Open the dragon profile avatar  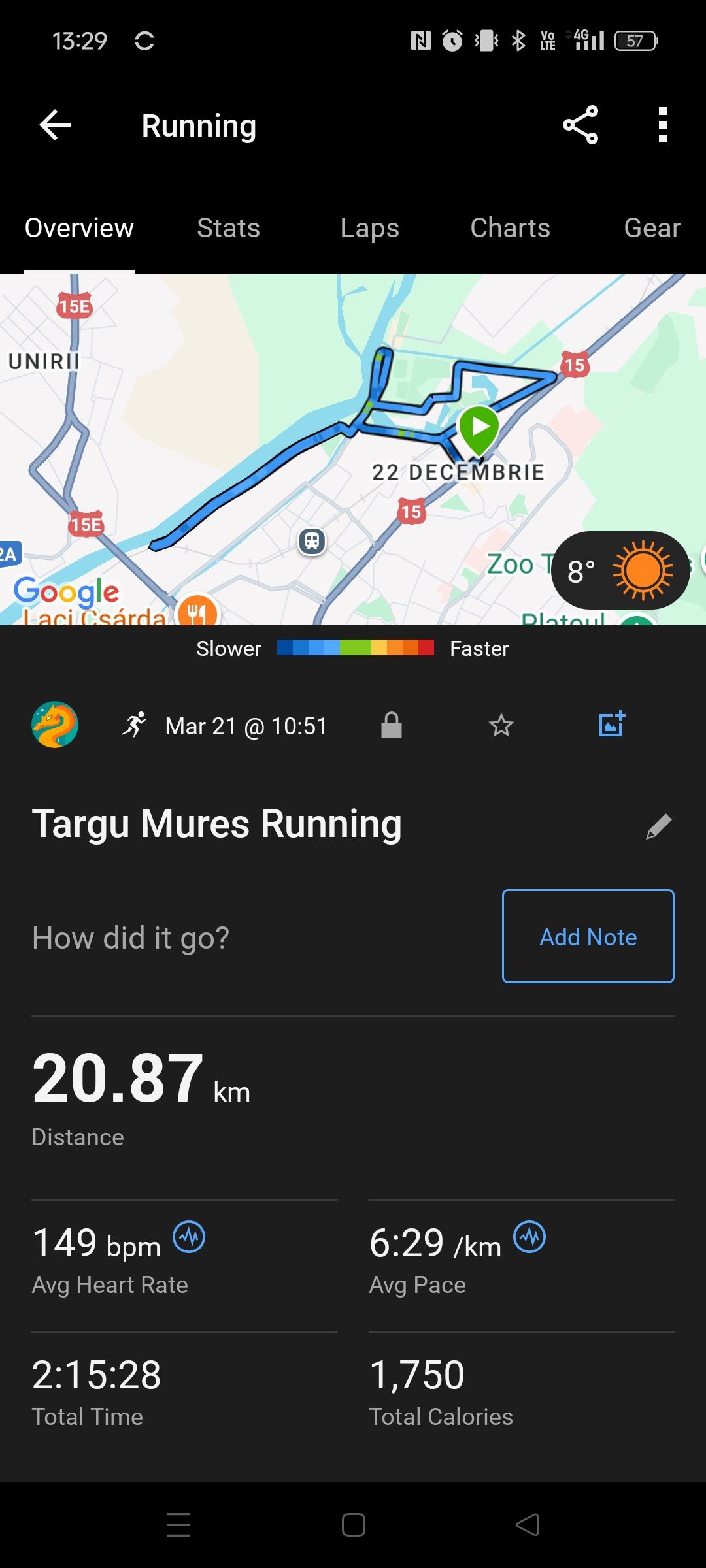coord(55,725)
